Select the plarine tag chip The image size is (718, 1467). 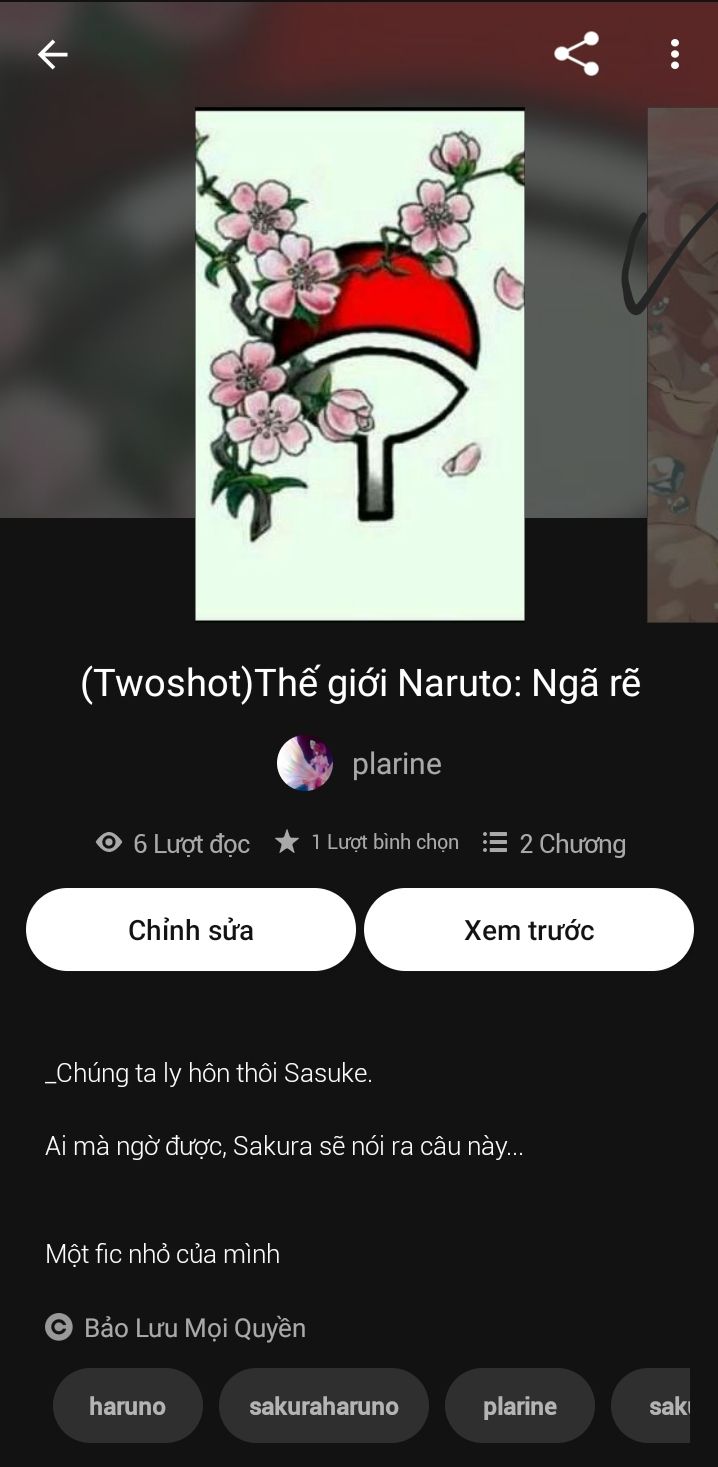pyautogui.click(x=519, y=1406)
